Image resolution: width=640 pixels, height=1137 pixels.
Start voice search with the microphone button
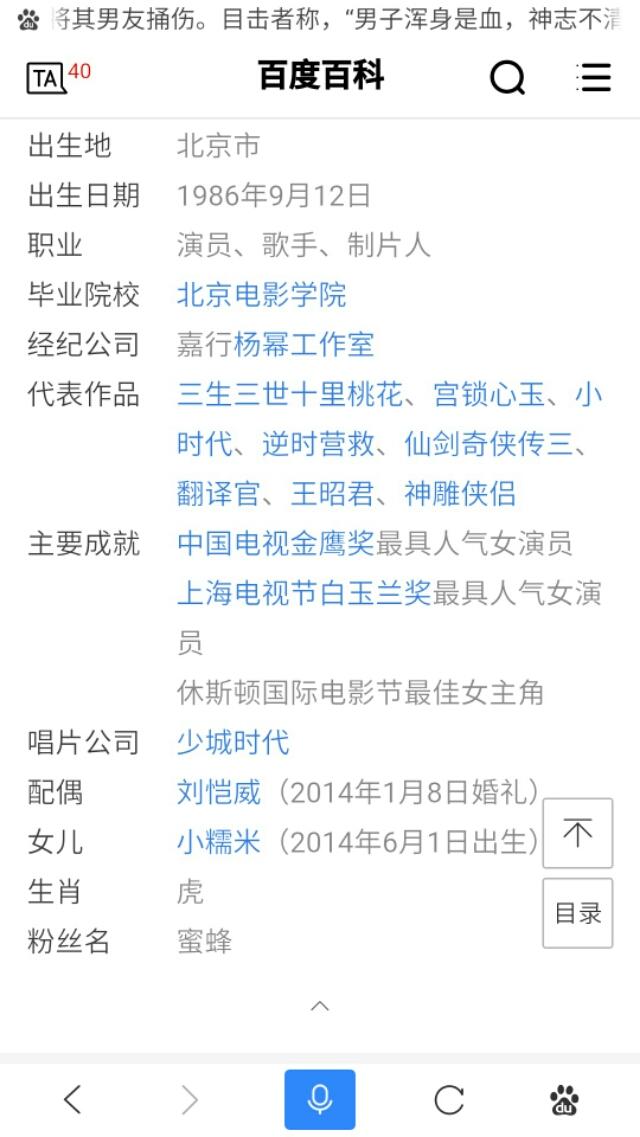pyautogui.click(x=319, y=1100)
